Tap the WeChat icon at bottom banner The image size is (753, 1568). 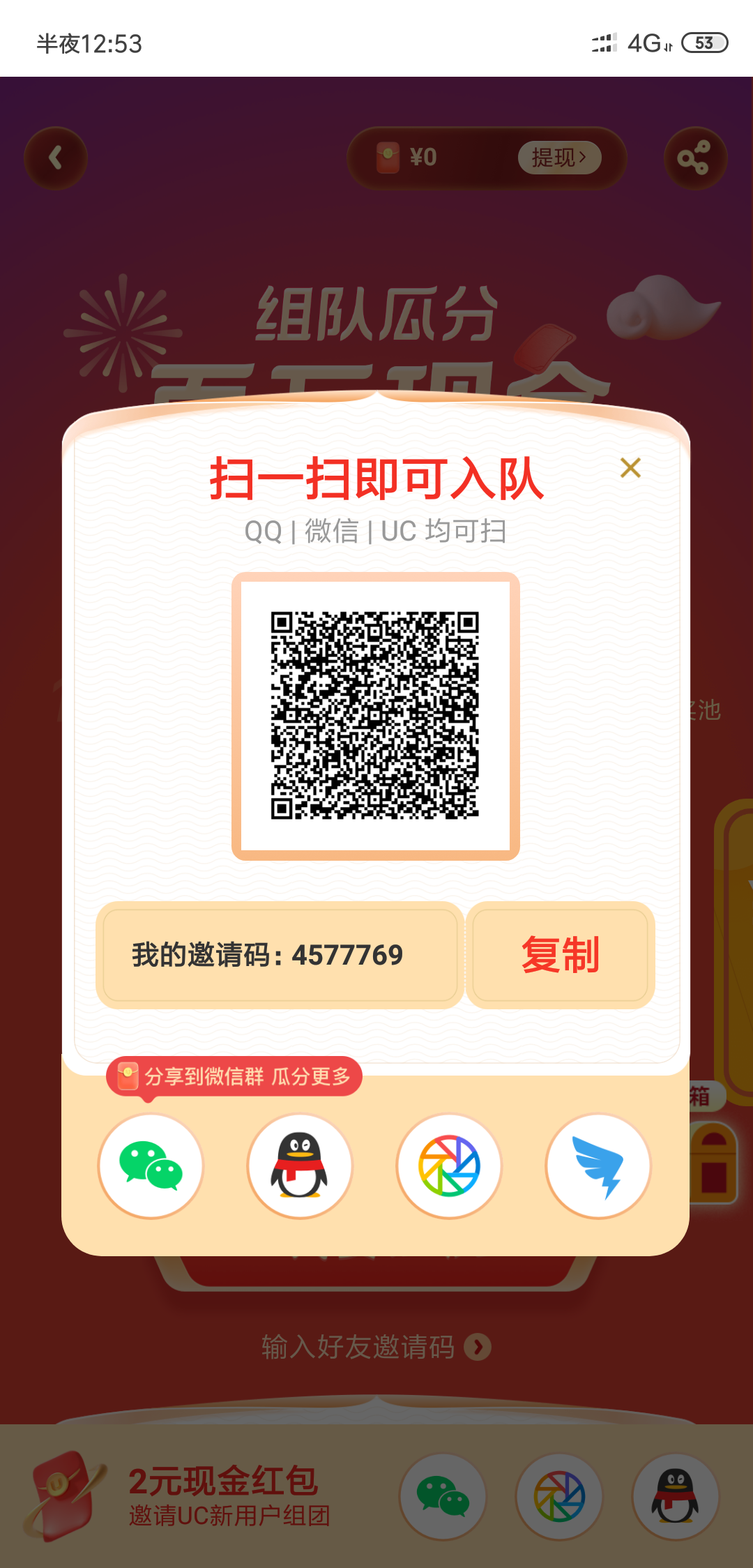(441, 1497)
